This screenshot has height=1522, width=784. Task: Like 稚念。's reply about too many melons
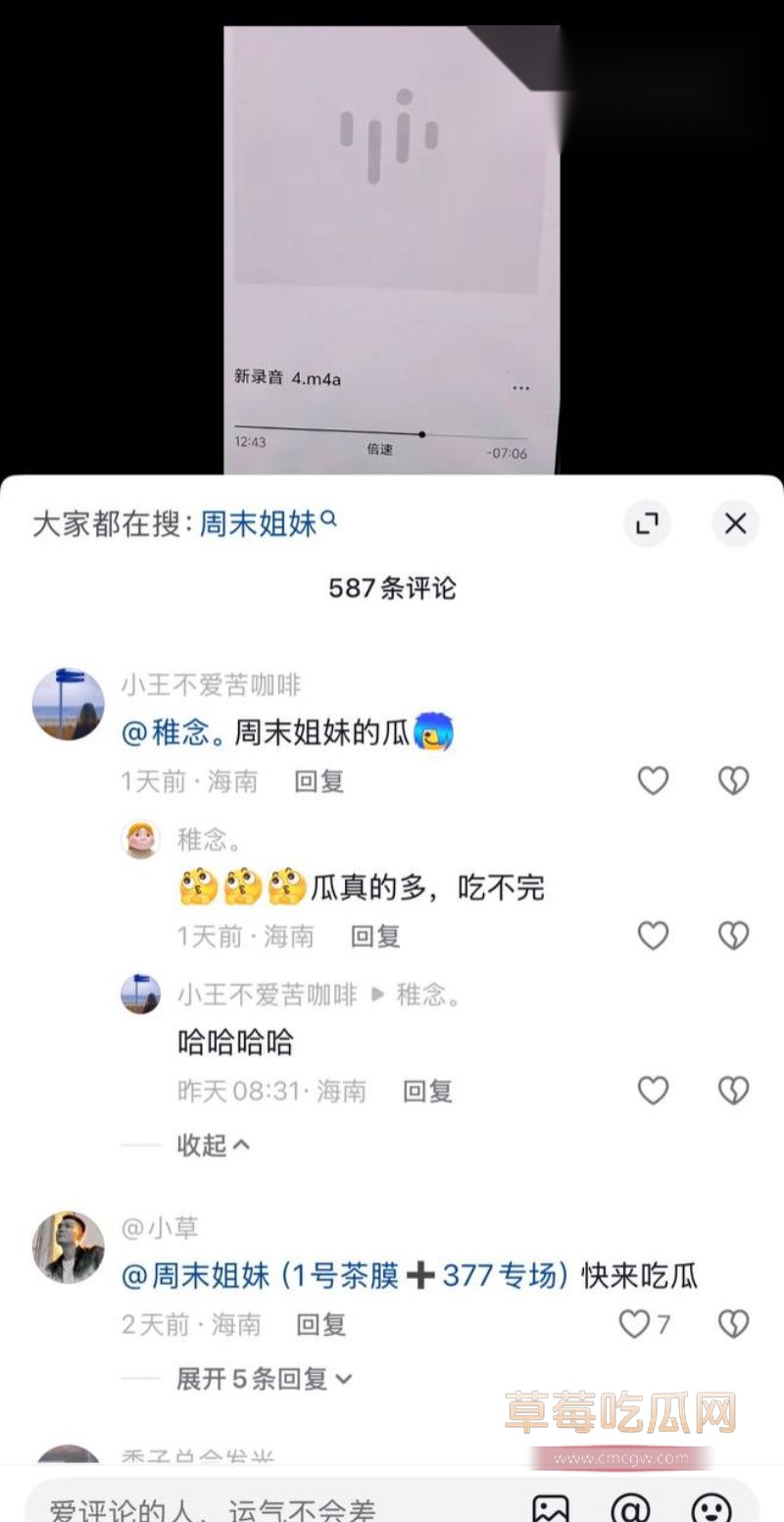tap(653, 935)
